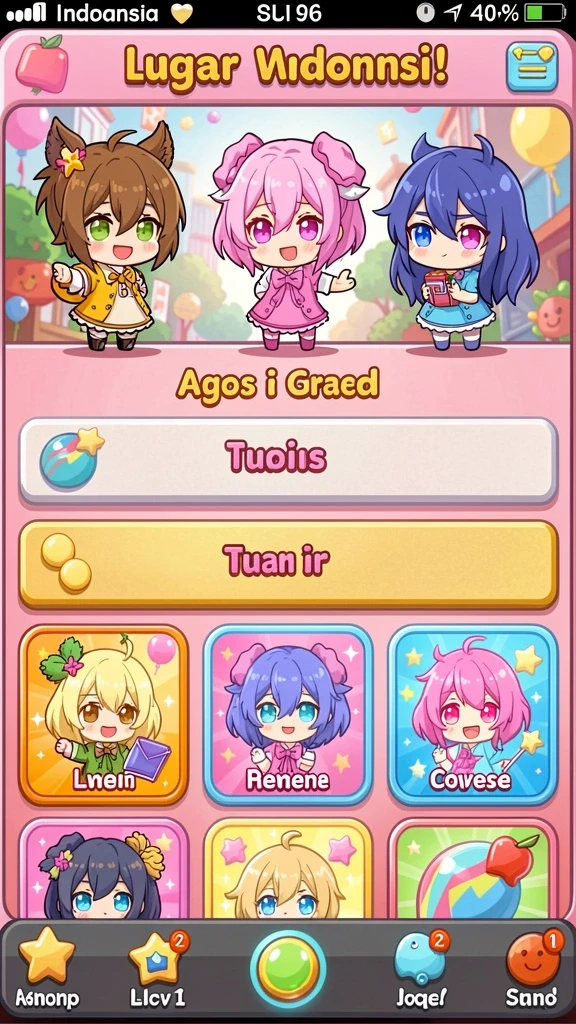Open the Covese character card
Viewport: 576px width, 1024px height.
pyautogui.click(x=473, y=715)
